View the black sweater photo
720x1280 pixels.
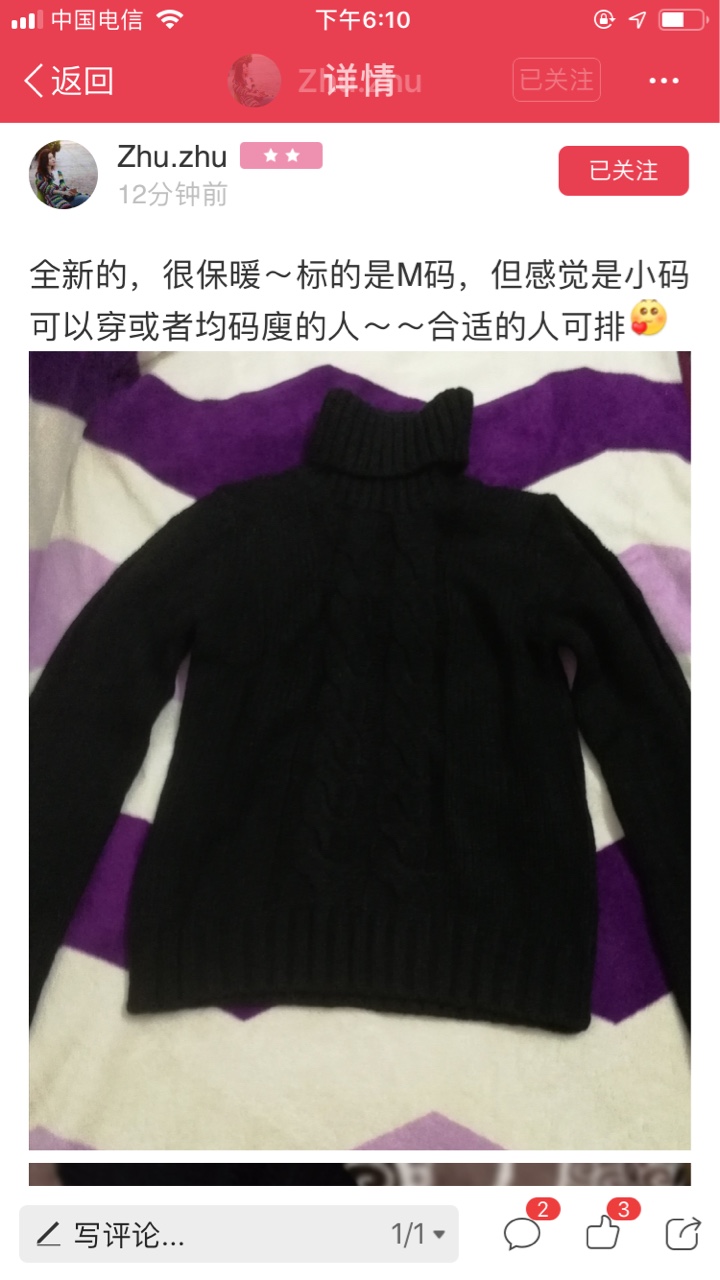(x=359, y=750)
